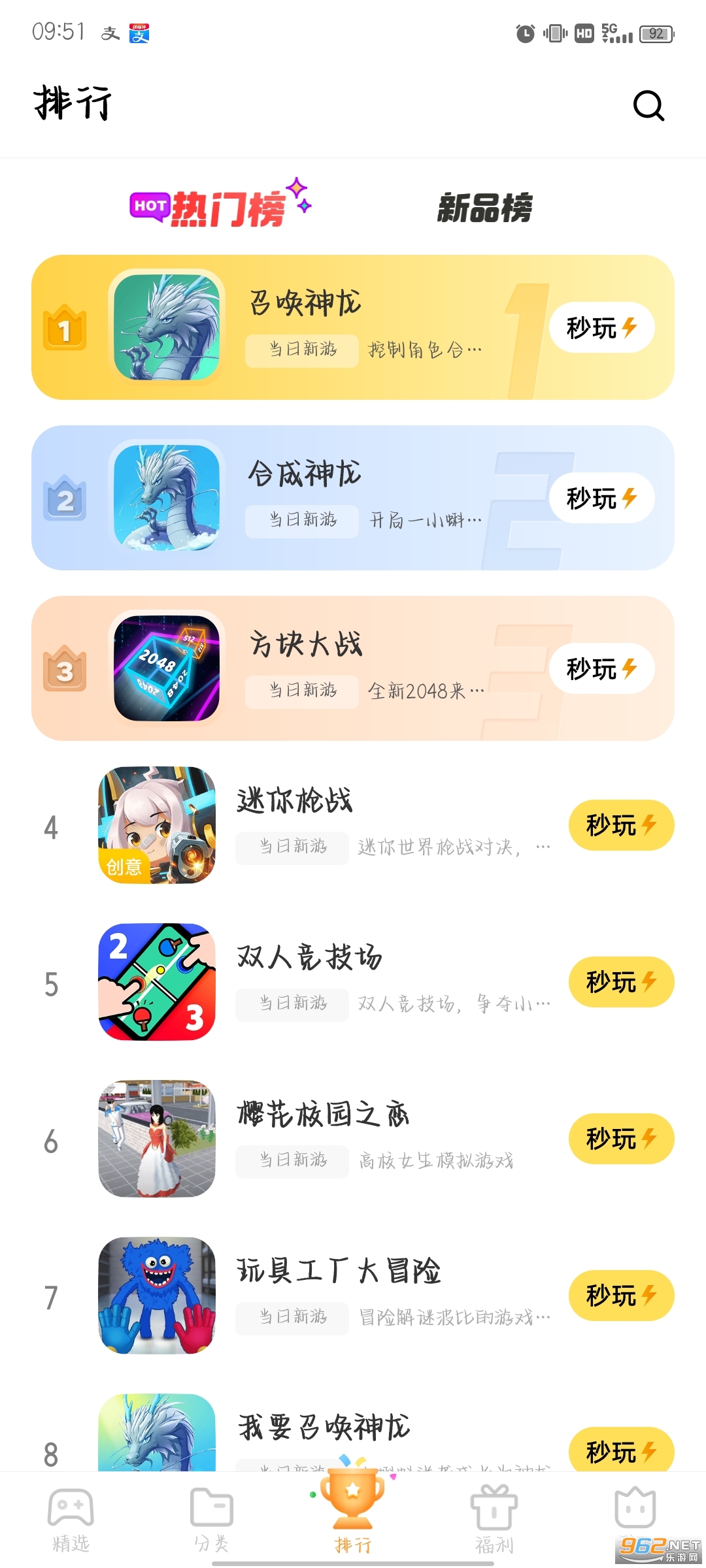Tap 秒玩 for 合成神龙
The width and height of the screenshot is (706, 1568).
tap(601, 498)
